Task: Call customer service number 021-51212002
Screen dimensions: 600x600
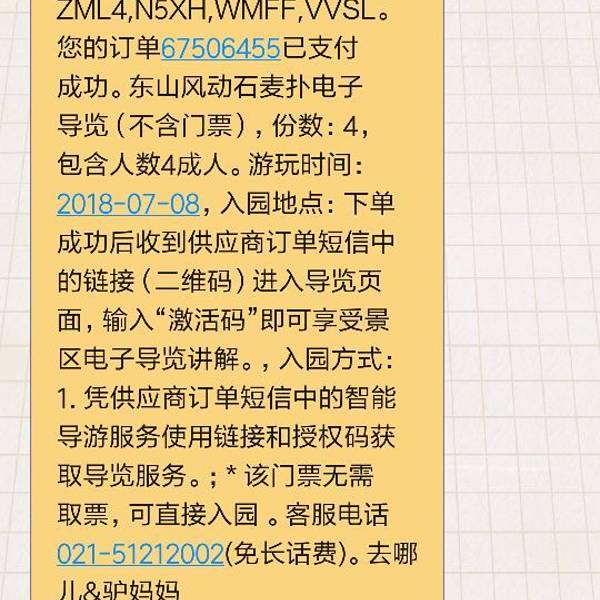Action: click(x=142, y=555)
